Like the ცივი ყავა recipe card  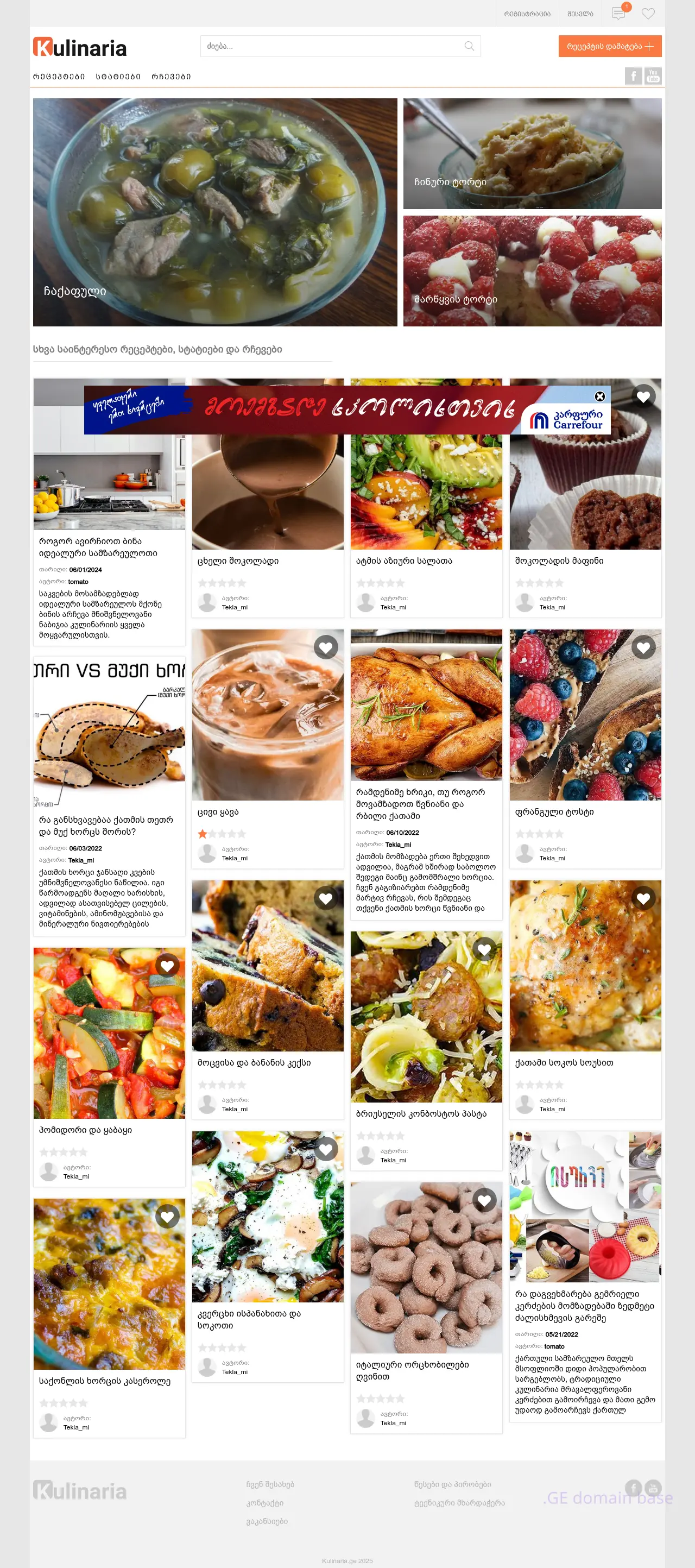click(326, 647)
